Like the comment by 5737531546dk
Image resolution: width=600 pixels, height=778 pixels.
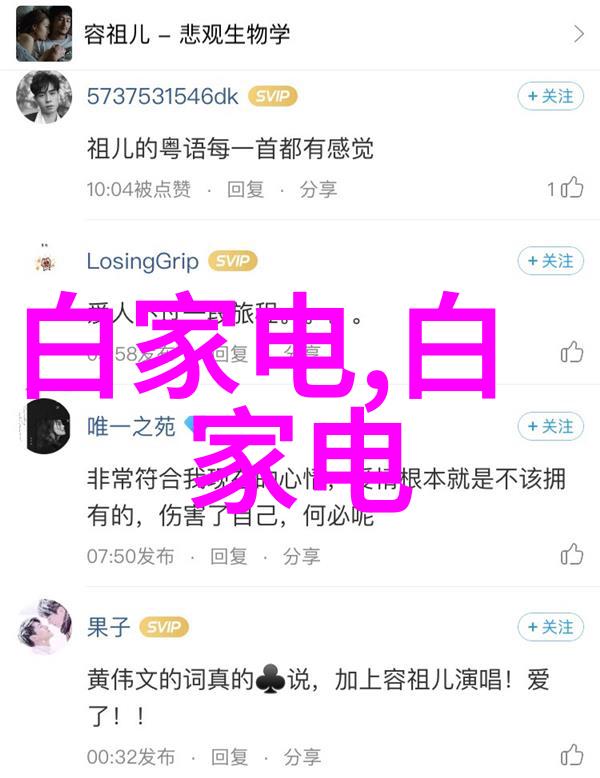coord(571,188)
